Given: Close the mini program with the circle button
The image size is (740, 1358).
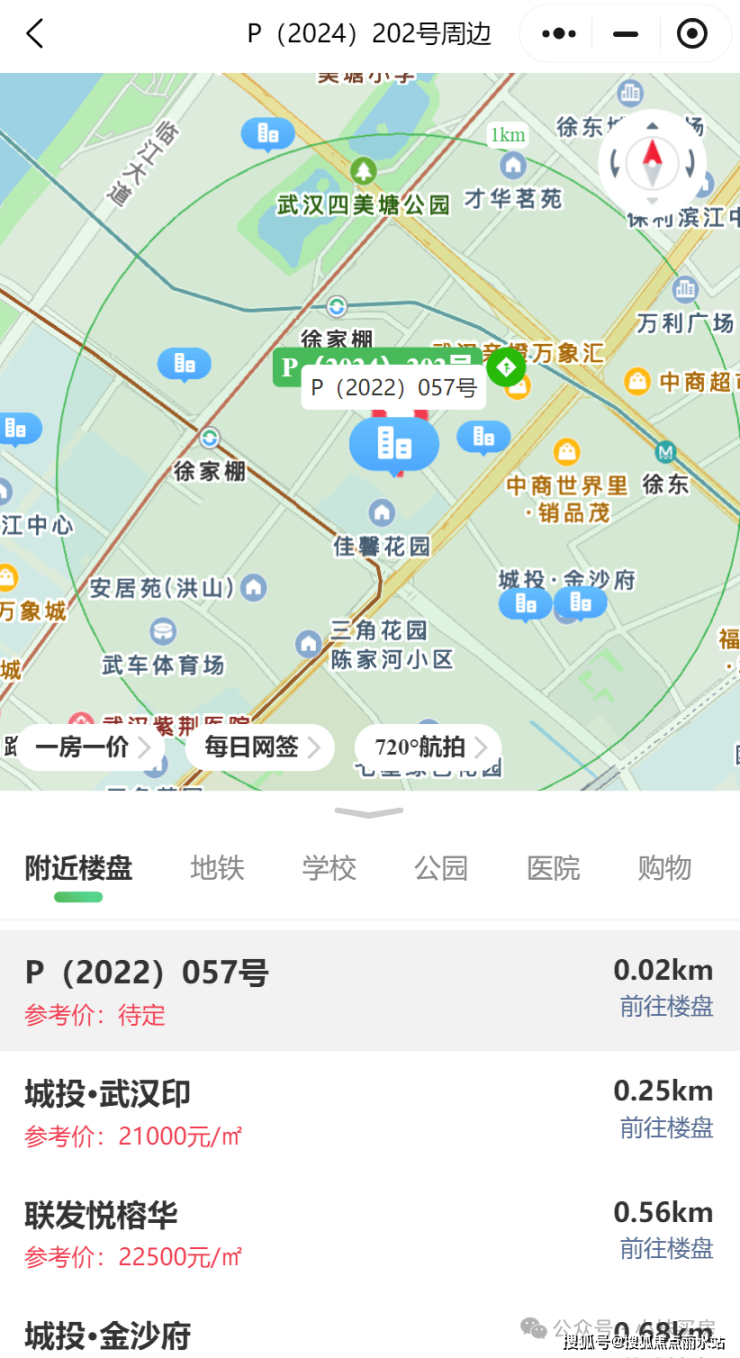Looking at the screenshot, I should coord(692,34).
